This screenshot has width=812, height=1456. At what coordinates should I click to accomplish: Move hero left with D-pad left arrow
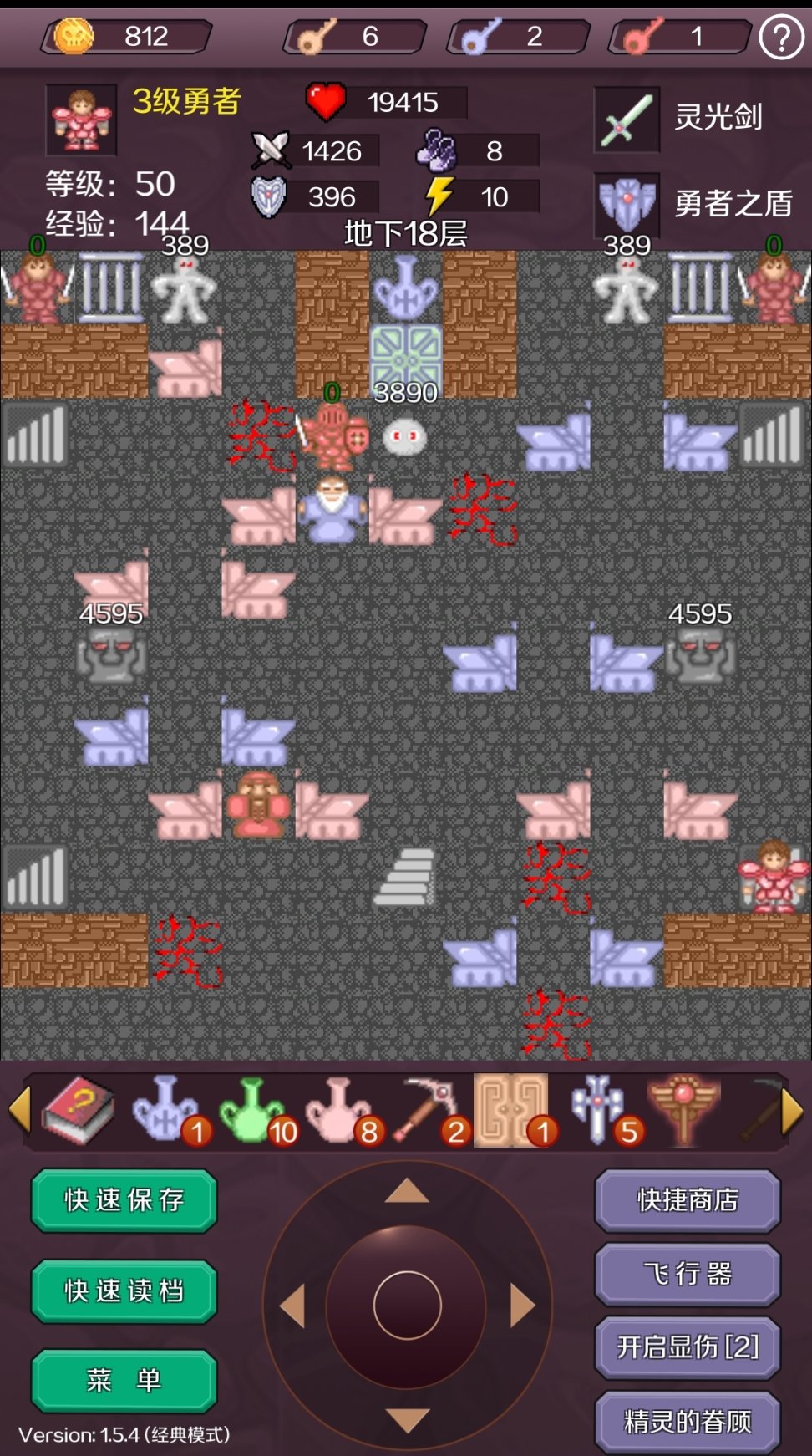coord(292,1306)
